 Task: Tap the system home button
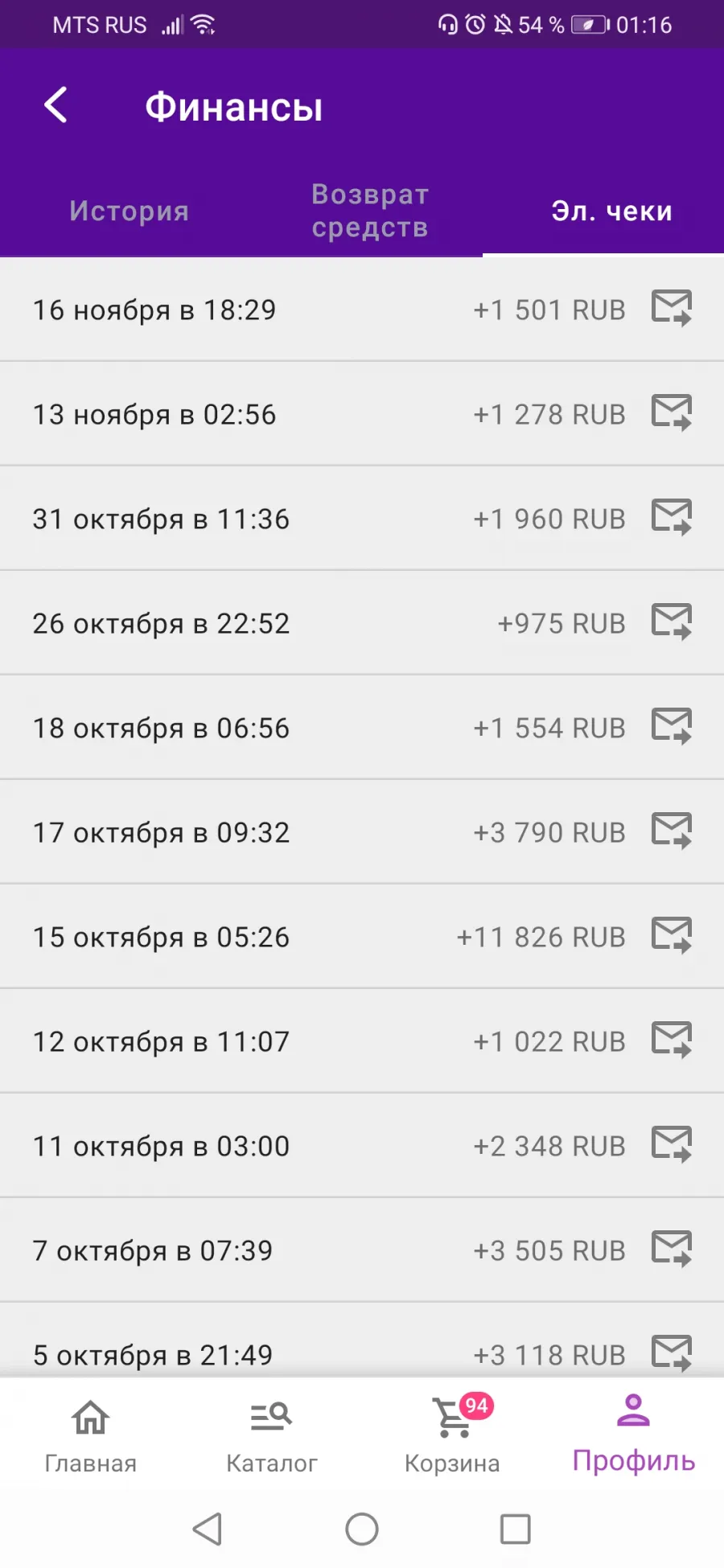click(x=362, y=1529)
